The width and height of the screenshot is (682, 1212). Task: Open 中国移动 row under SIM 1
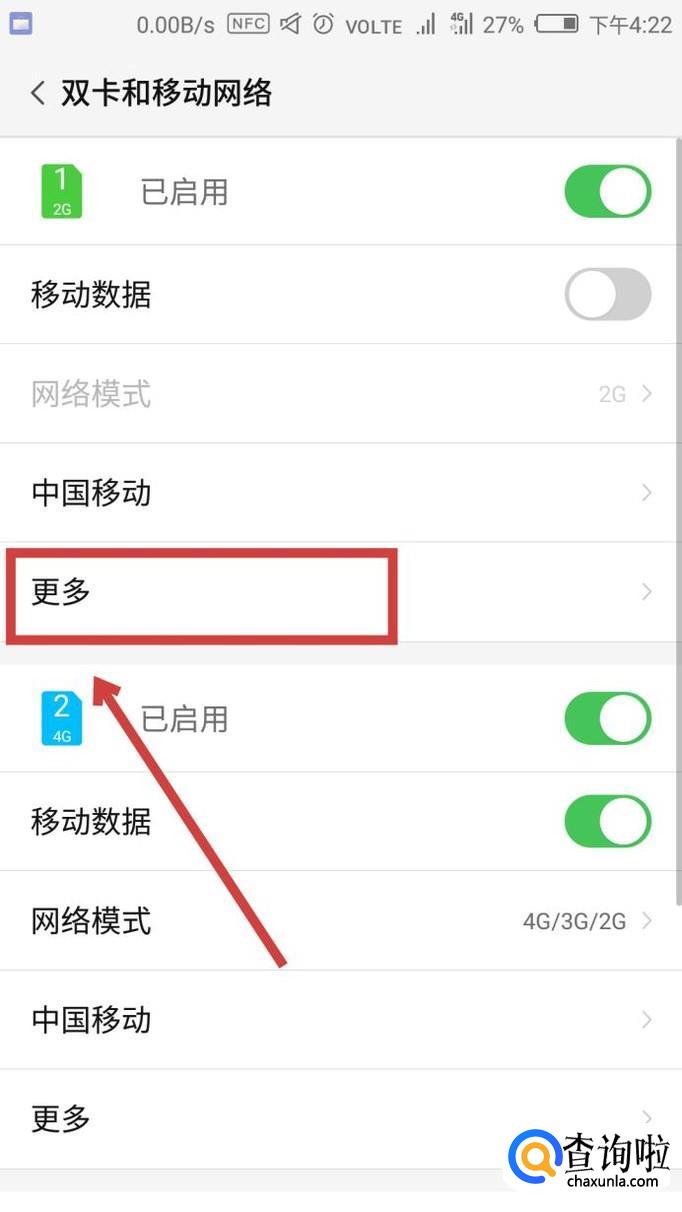point(340,493)
